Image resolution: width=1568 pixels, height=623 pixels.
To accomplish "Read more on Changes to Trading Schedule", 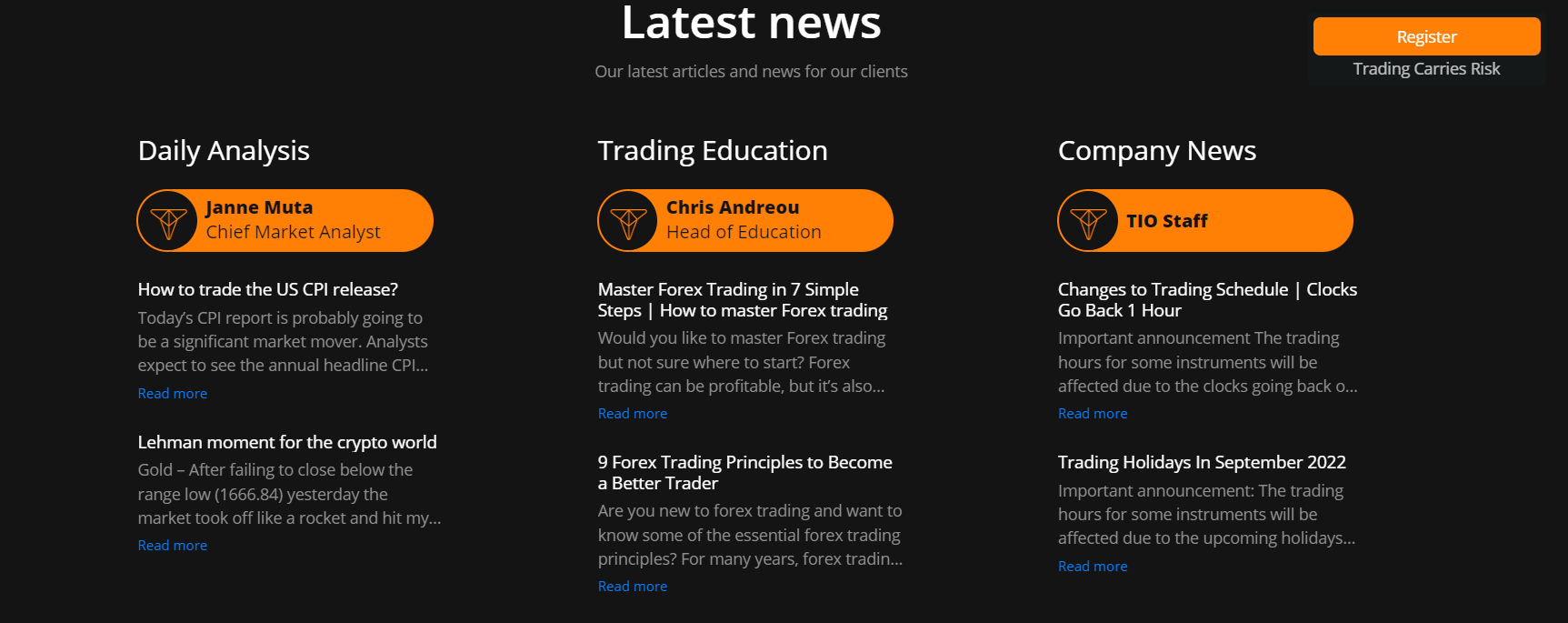I will click(1093, 414).
